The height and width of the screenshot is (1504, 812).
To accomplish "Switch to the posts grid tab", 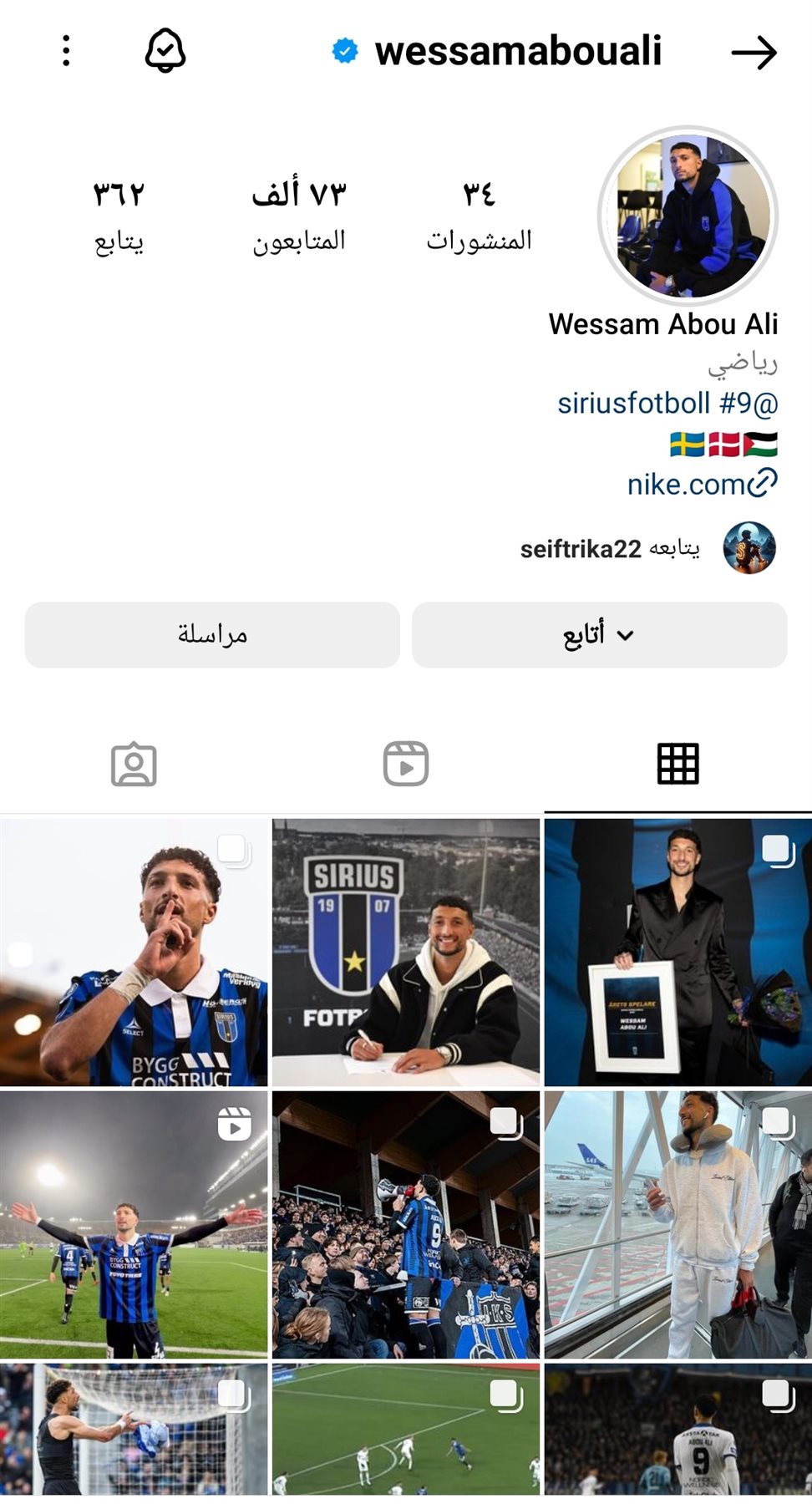I will point(678,764).
